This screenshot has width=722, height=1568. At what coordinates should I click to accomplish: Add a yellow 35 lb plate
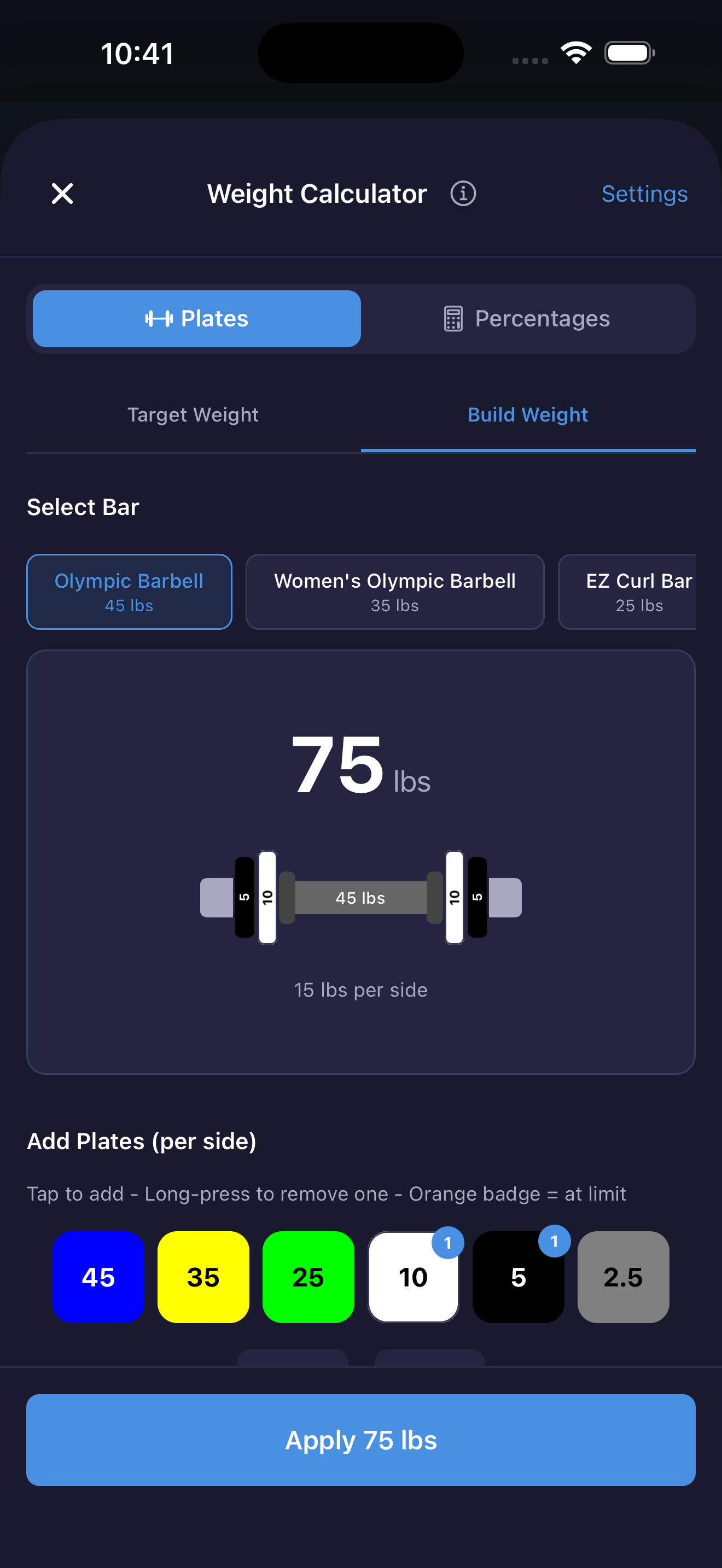(x=203, y=1277)
